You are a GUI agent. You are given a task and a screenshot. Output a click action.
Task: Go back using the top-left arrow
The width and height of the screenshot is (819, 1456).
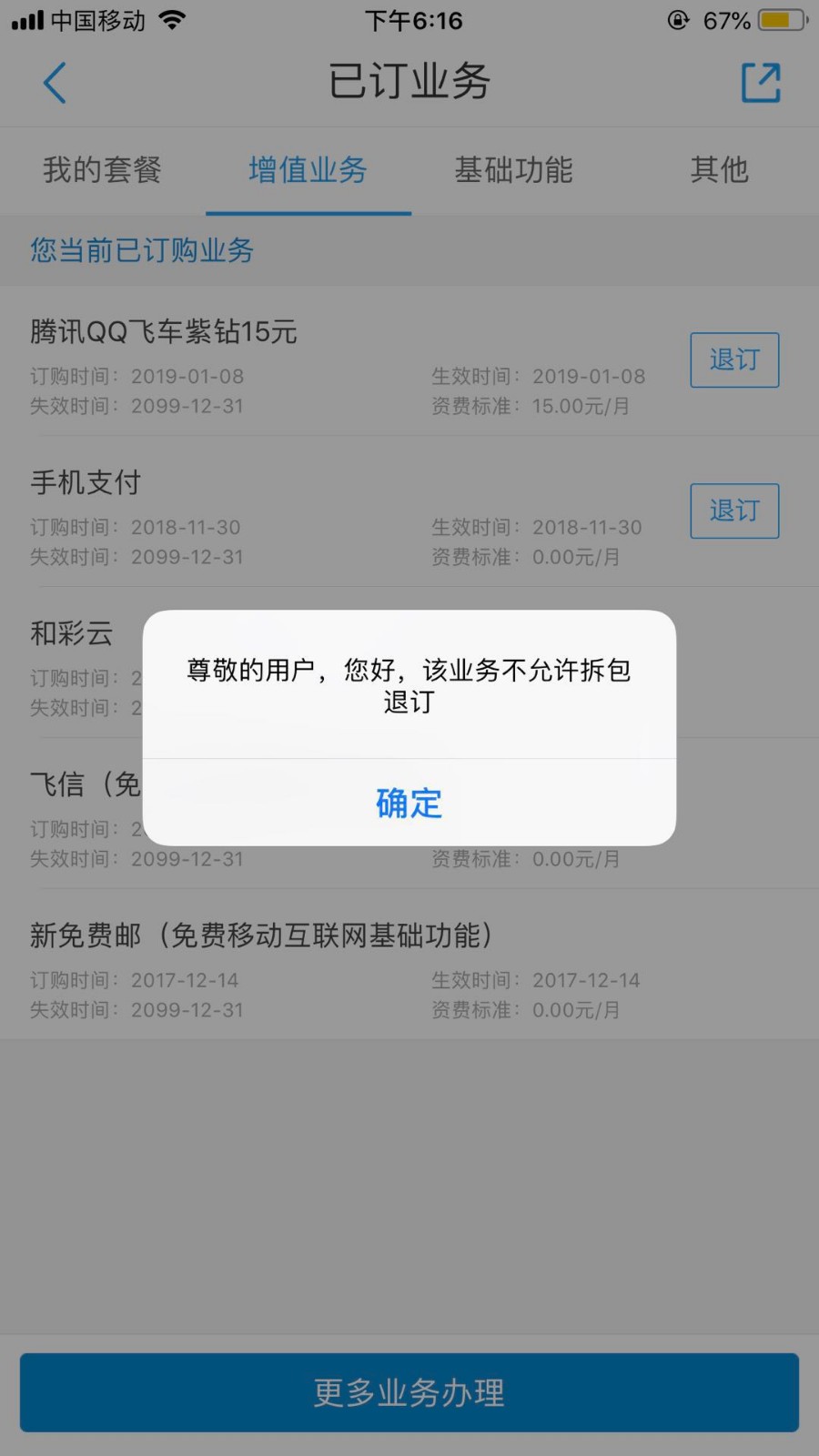pos(56,83)
